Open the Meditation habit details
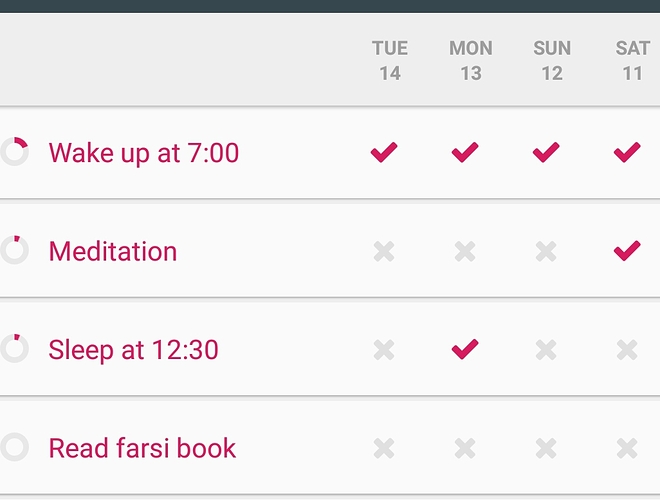Image resolution: width=660 pixels, height=500 pixels. [x=113, y=251]
